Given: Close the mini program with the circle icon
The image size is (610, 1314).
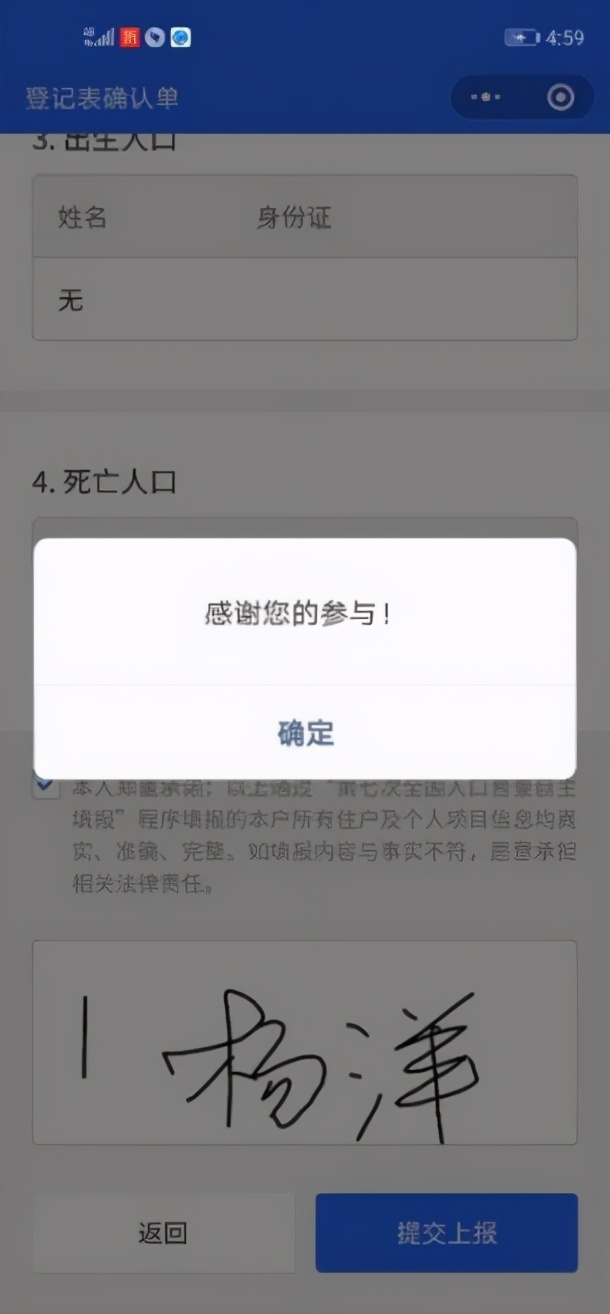Looking at the screenshot, I should point(561,97).
